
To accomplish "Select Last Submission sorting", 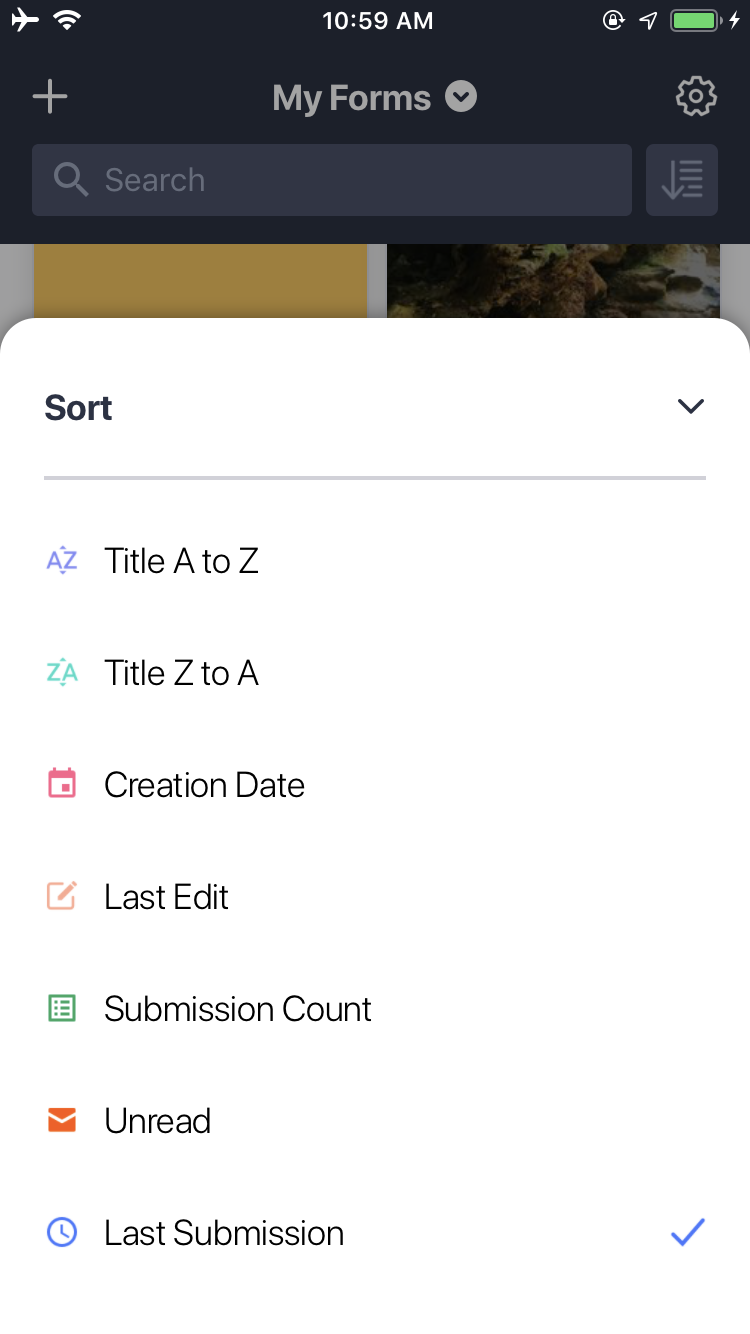I will [224, 1233].
